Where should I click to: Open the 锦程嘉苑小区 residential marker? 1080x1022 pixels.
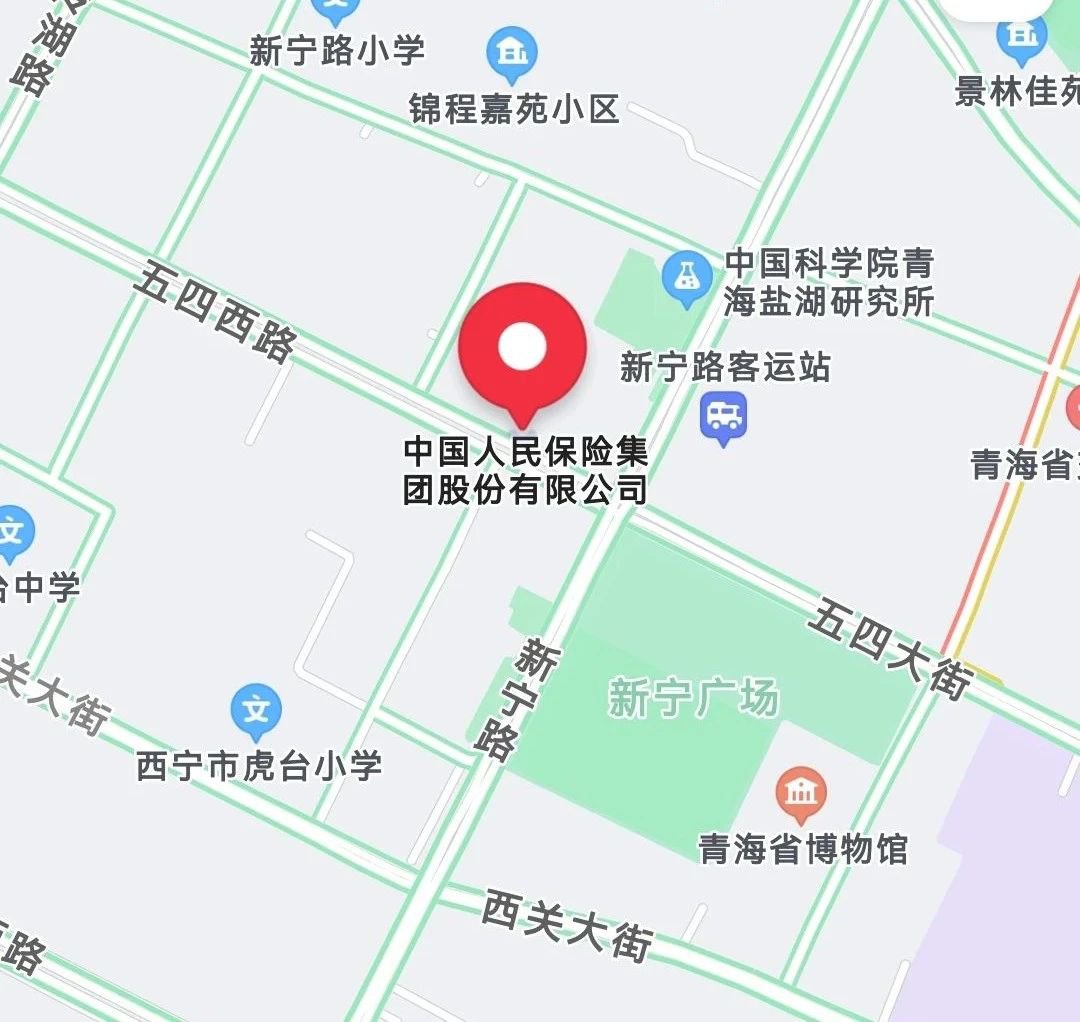tap(512, 54)
